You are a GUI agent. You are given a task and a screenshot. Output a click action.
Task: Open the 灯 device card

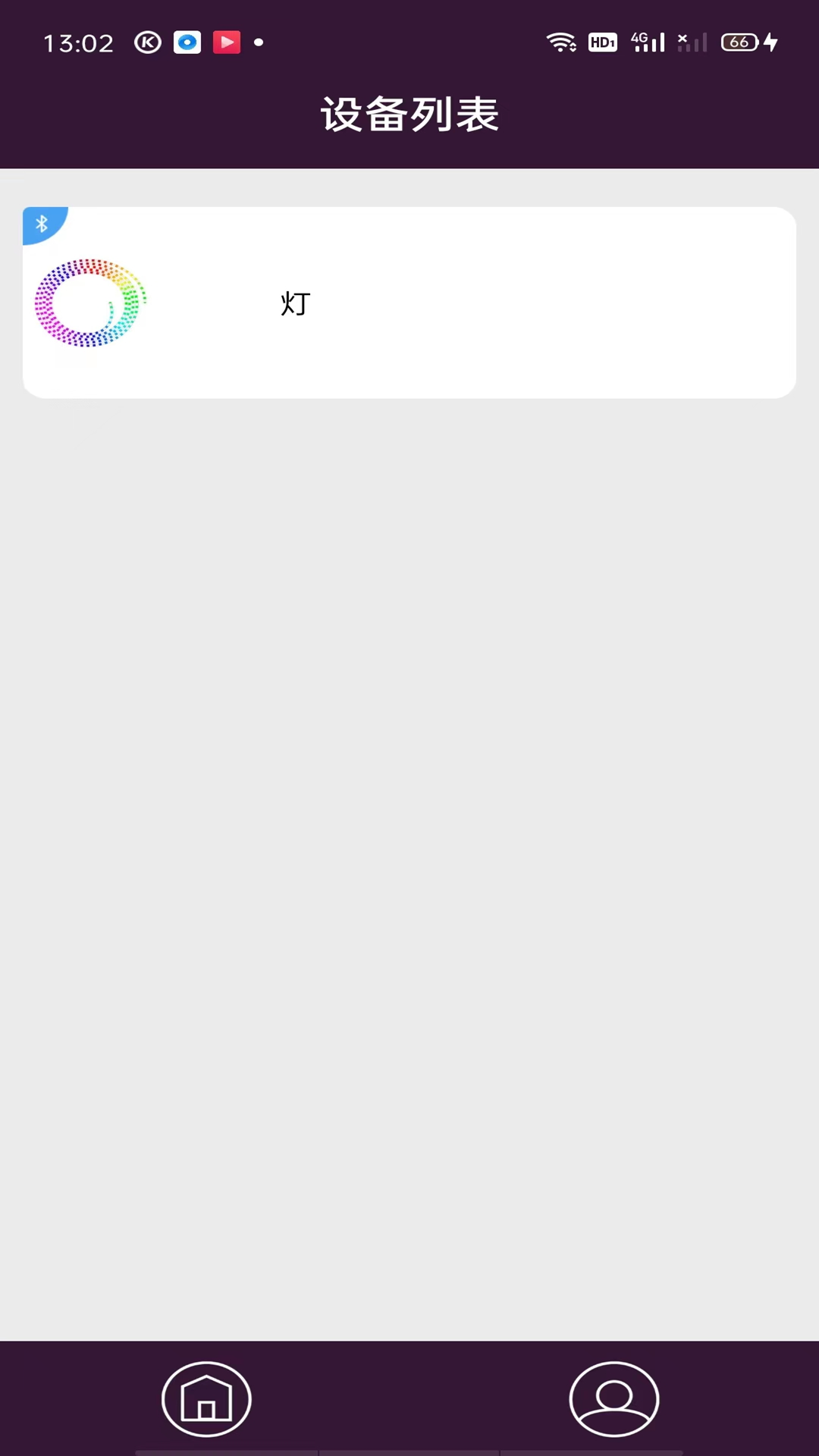point(409,303)
